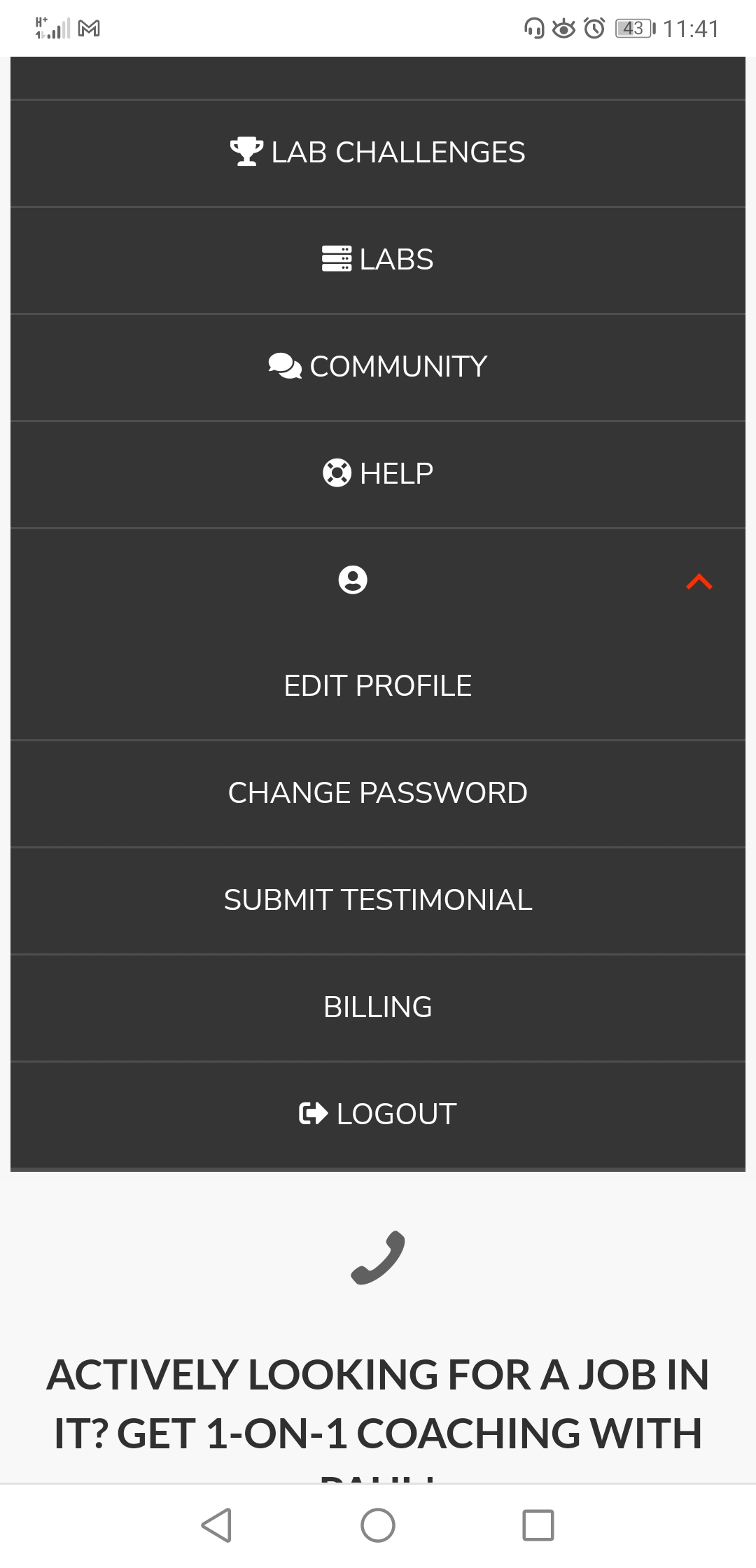756x1568 pixels.
Task: Collapse the profile submenu with red chevron
Action: point(699,582)
